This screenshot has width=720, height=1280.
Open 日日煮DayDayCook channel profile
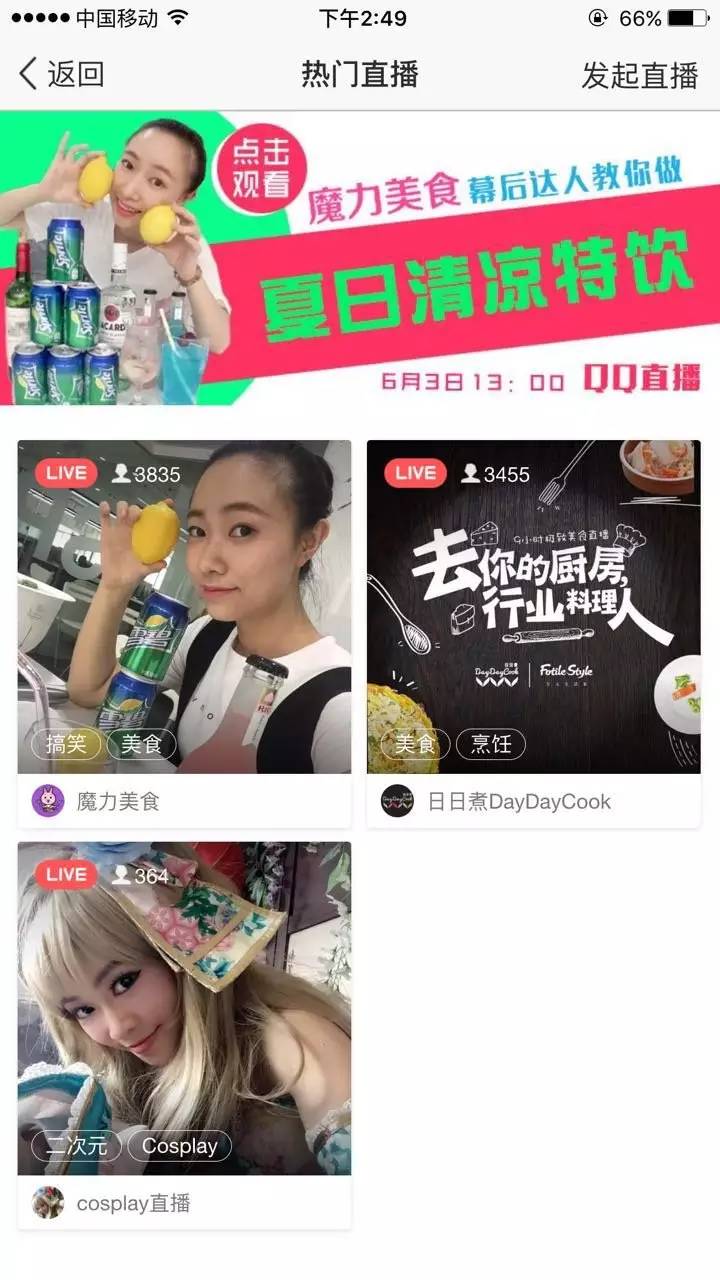[x=518, y=801]
